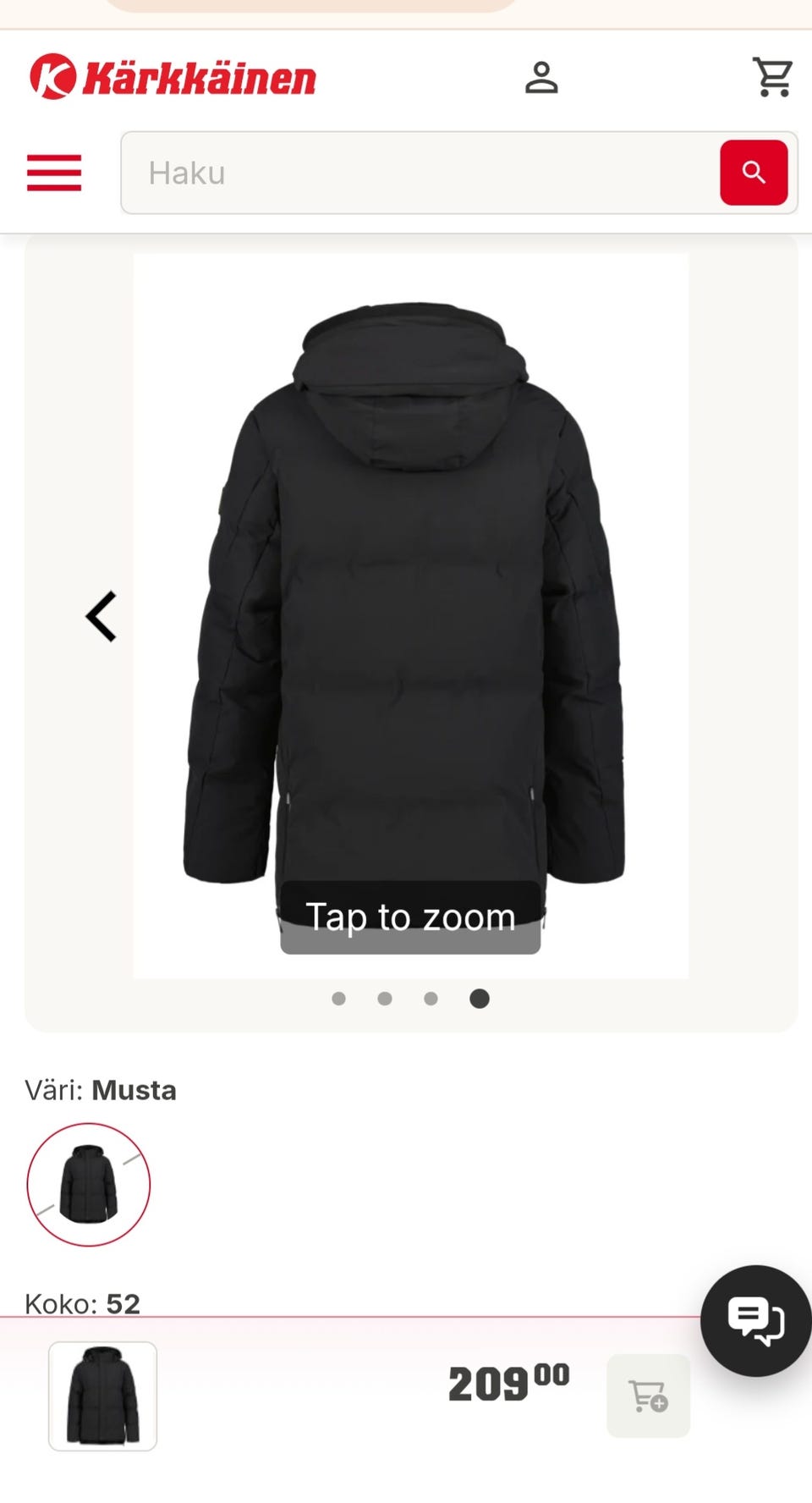
Task: Go to the previous product image
Action: click(x=101, y=616)
